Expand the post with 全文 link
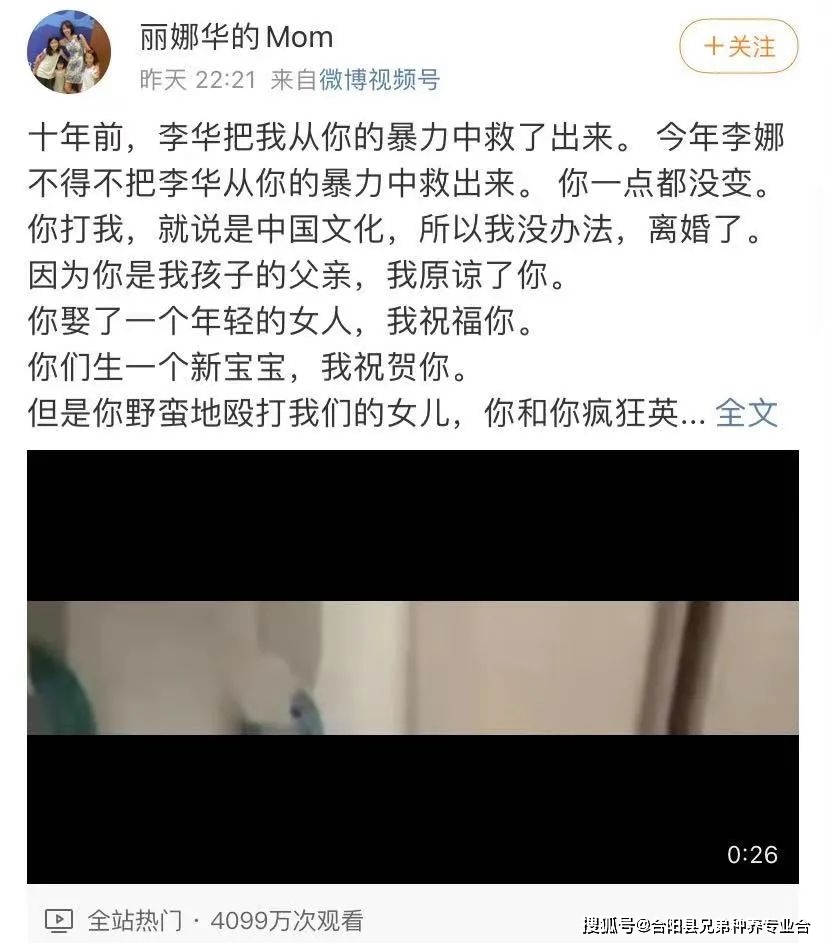This screenshot has height=943, width=827. (x=746, y=413)
